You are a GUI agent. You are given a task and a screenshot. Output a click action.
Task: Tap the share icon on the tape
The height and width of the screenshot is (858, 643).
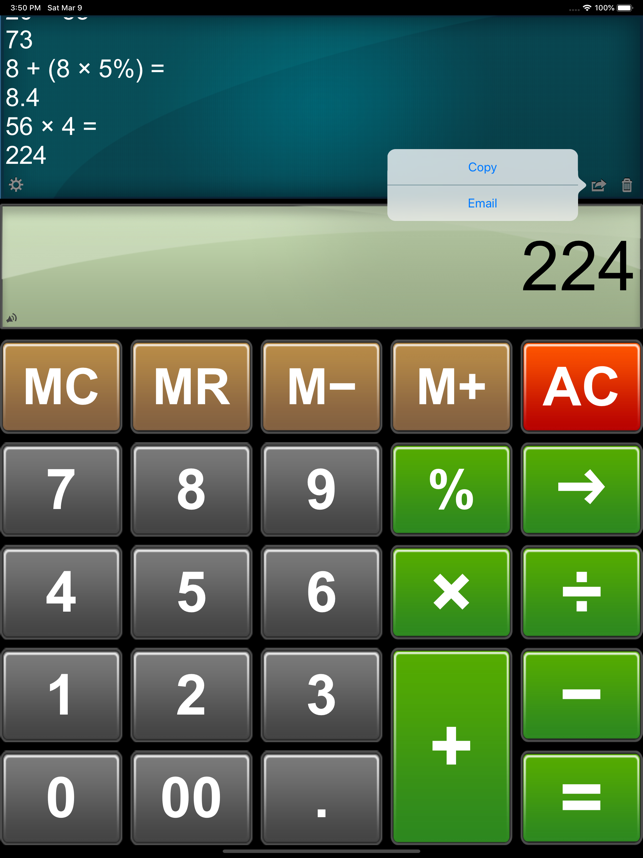tap(598, 186)
